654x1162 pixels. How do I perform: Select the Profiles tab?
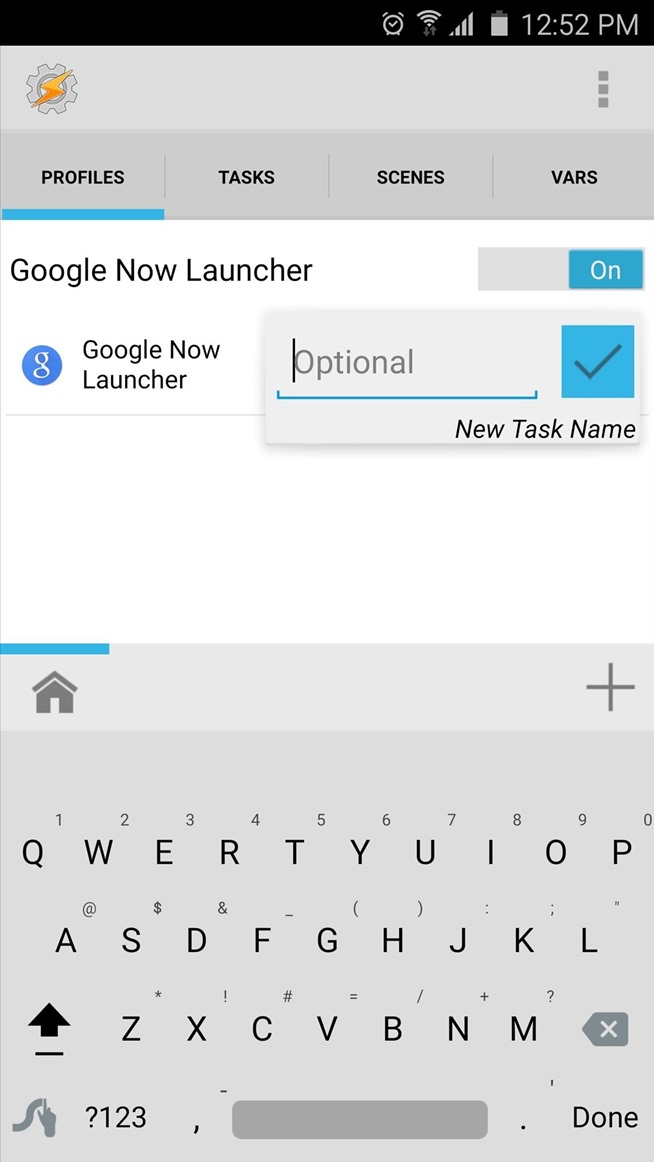point(83,177)
